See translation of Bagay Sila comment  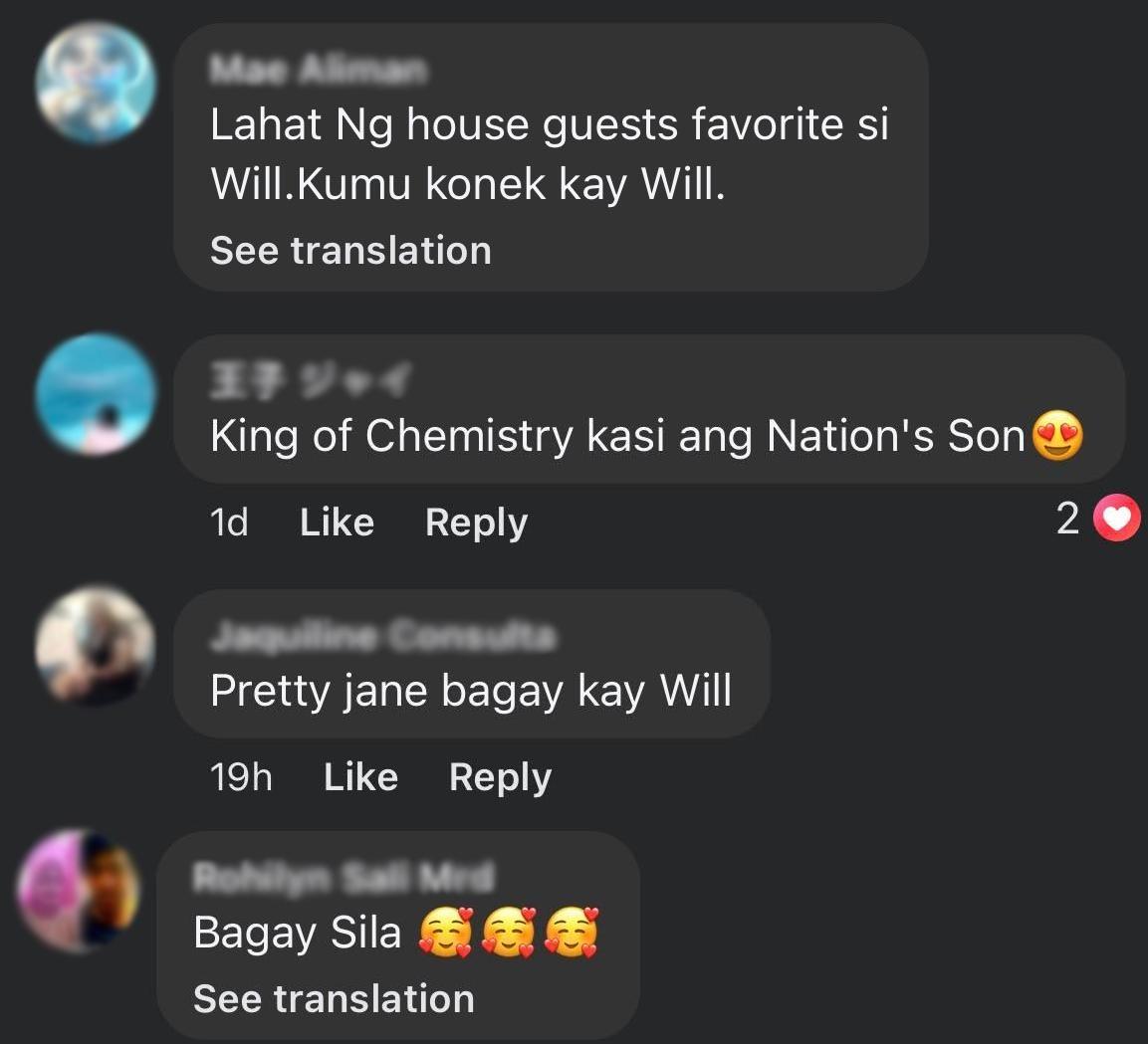click(x=334, y=998)
